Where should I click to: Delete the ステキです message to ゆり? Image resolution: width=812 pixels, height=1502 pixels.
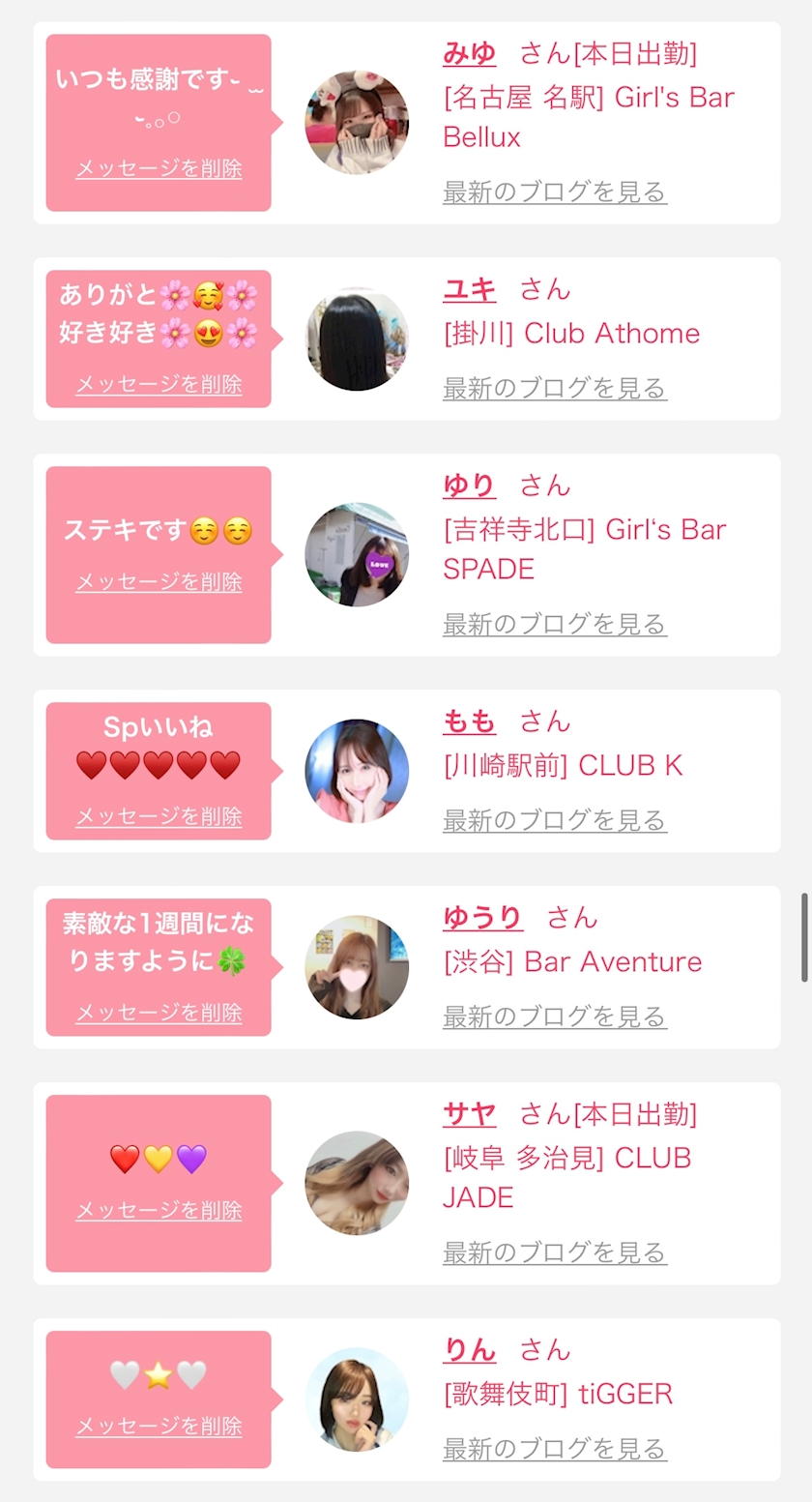click(x=159, y=581)
